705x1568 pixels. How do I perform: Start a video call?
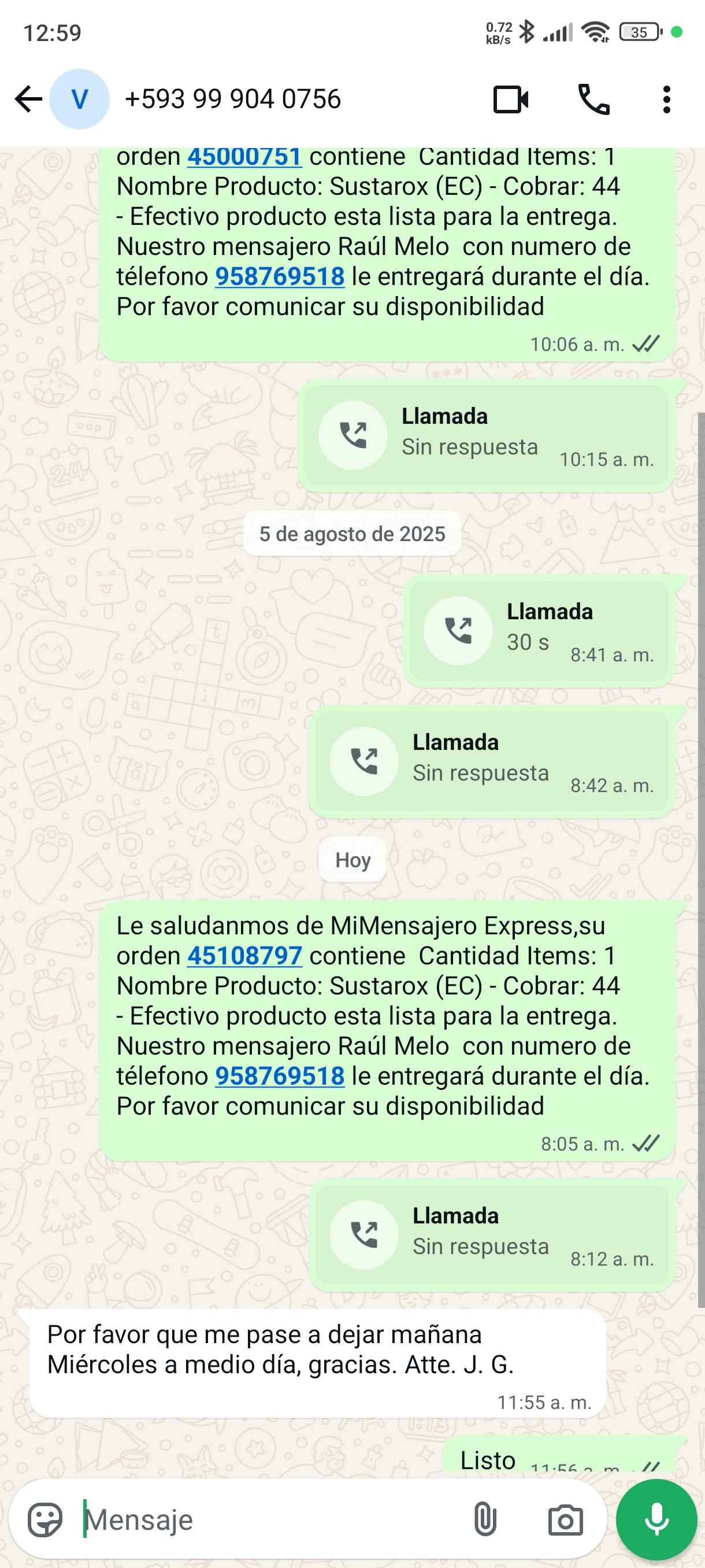point(510,100)
